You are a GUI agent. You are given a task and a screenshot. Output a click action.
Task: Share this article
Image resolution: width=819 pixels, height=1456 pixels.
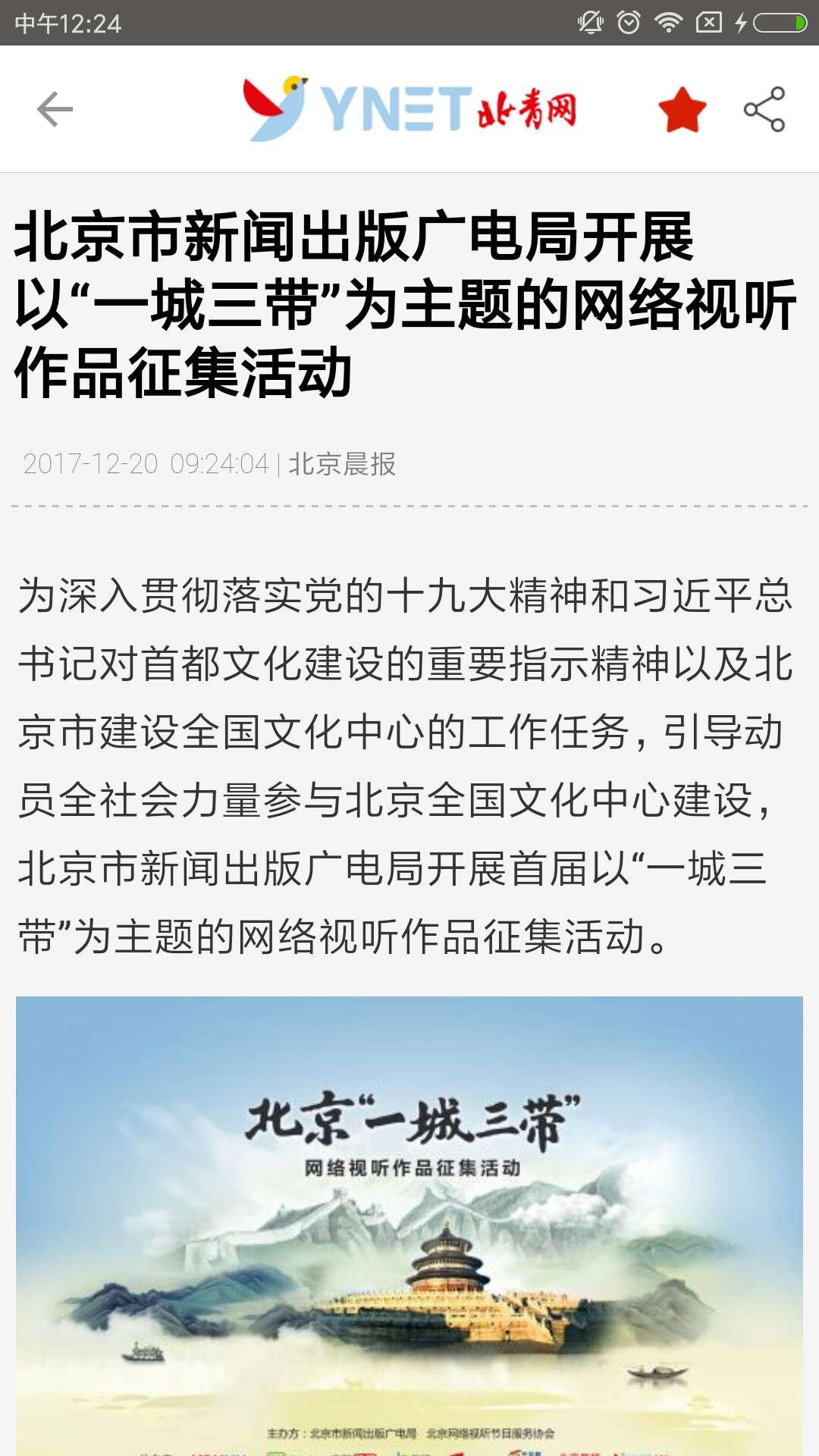pyautogui.click(x=764, y=109)
